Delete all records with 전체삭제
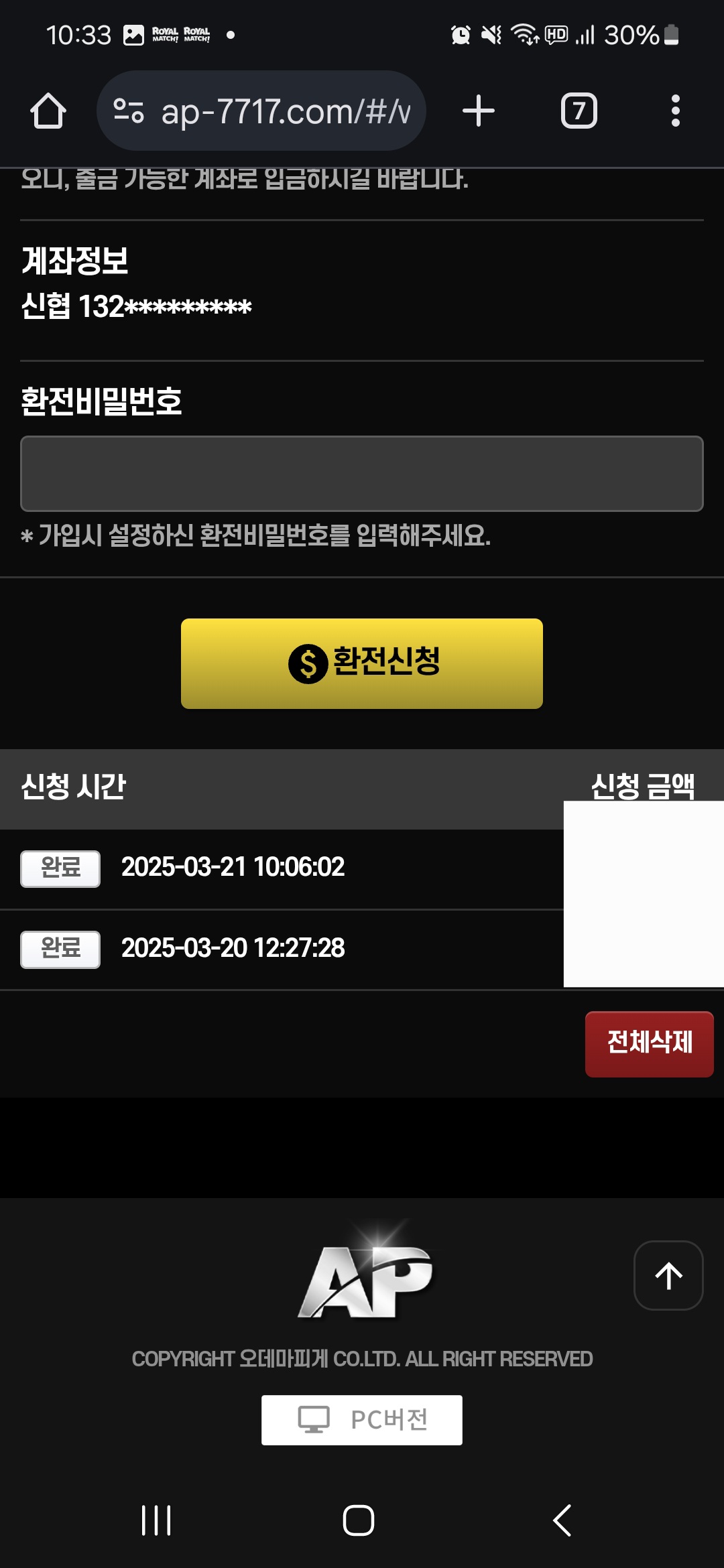This screenshot has width=724, height=1568. [x=649, y=1043]
